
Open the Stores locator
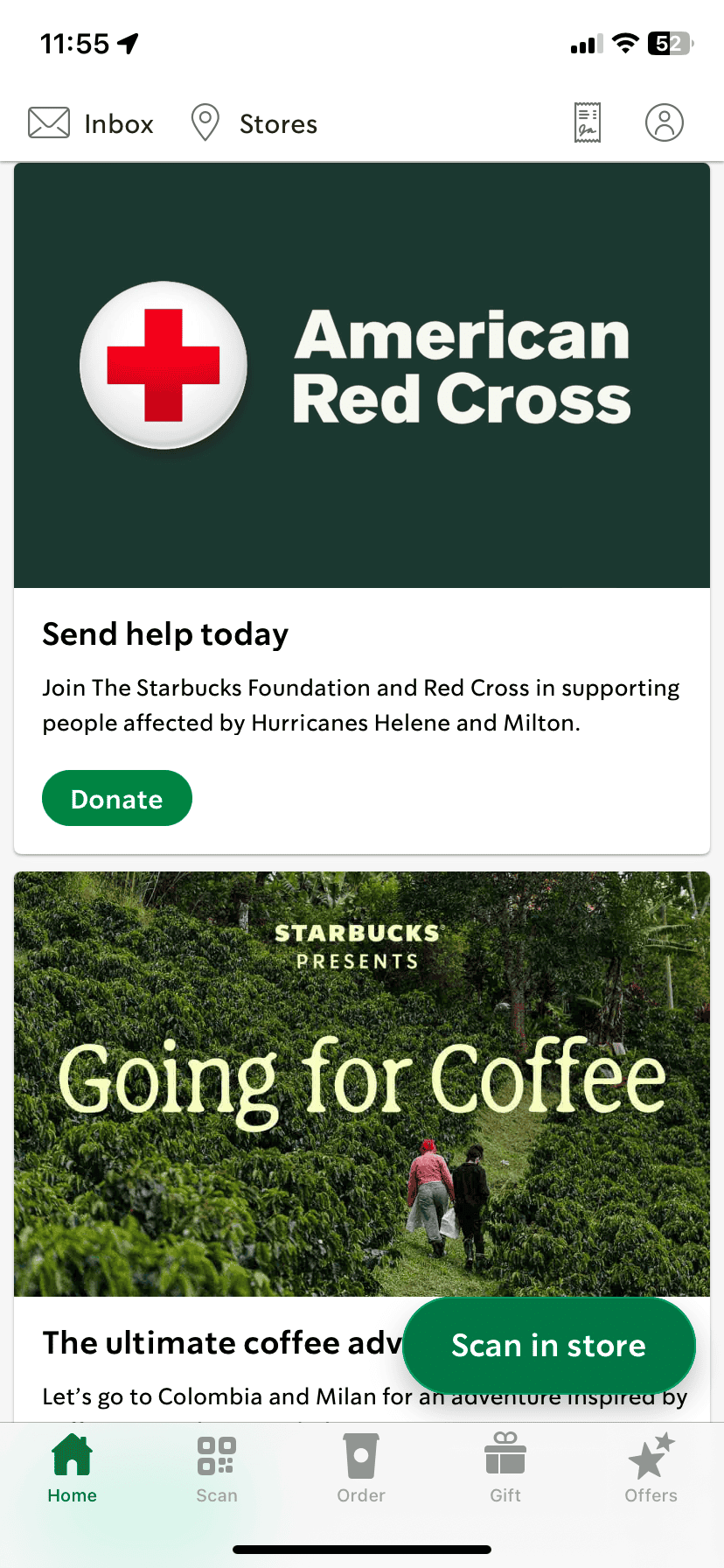coord(254,123)
